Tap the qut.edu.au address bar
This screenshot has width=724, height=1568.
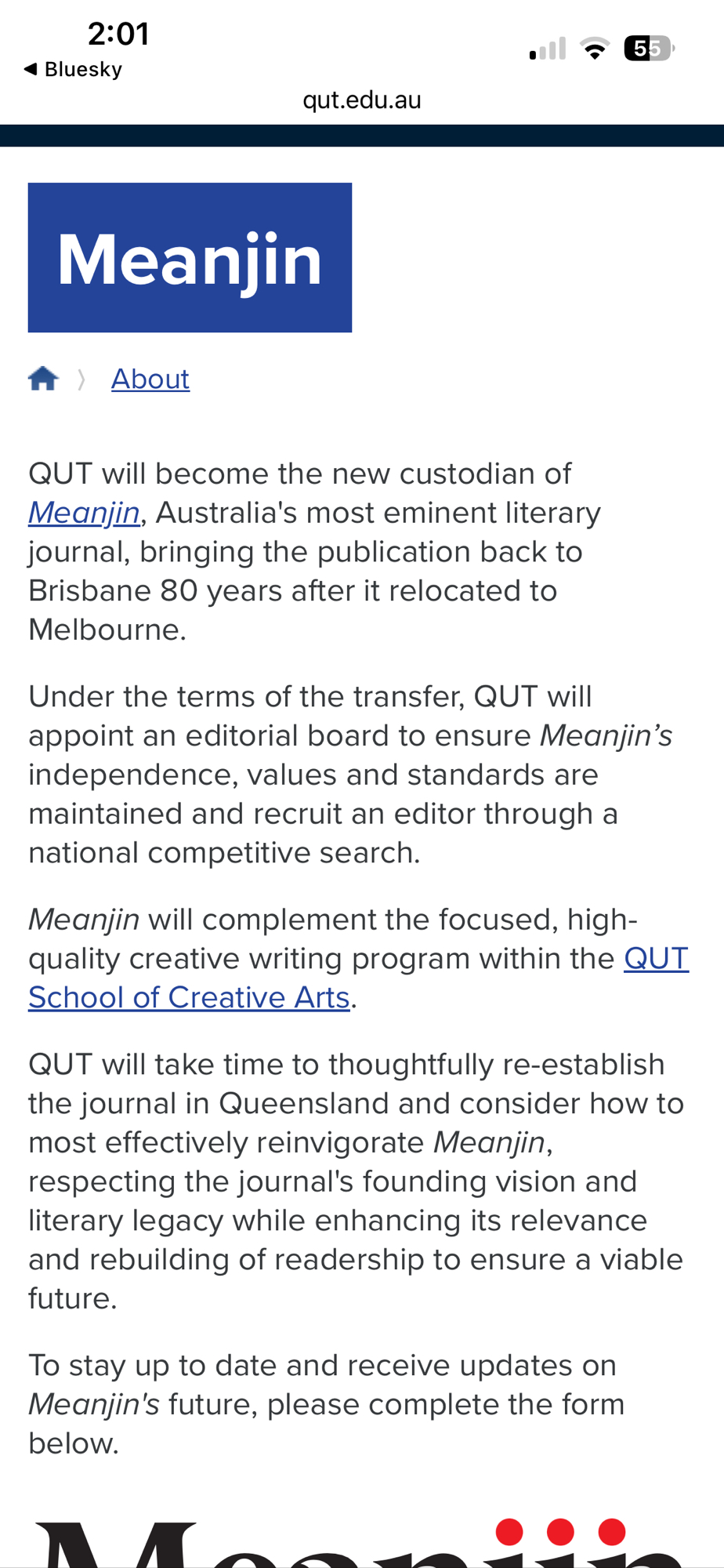pos(362,100)
